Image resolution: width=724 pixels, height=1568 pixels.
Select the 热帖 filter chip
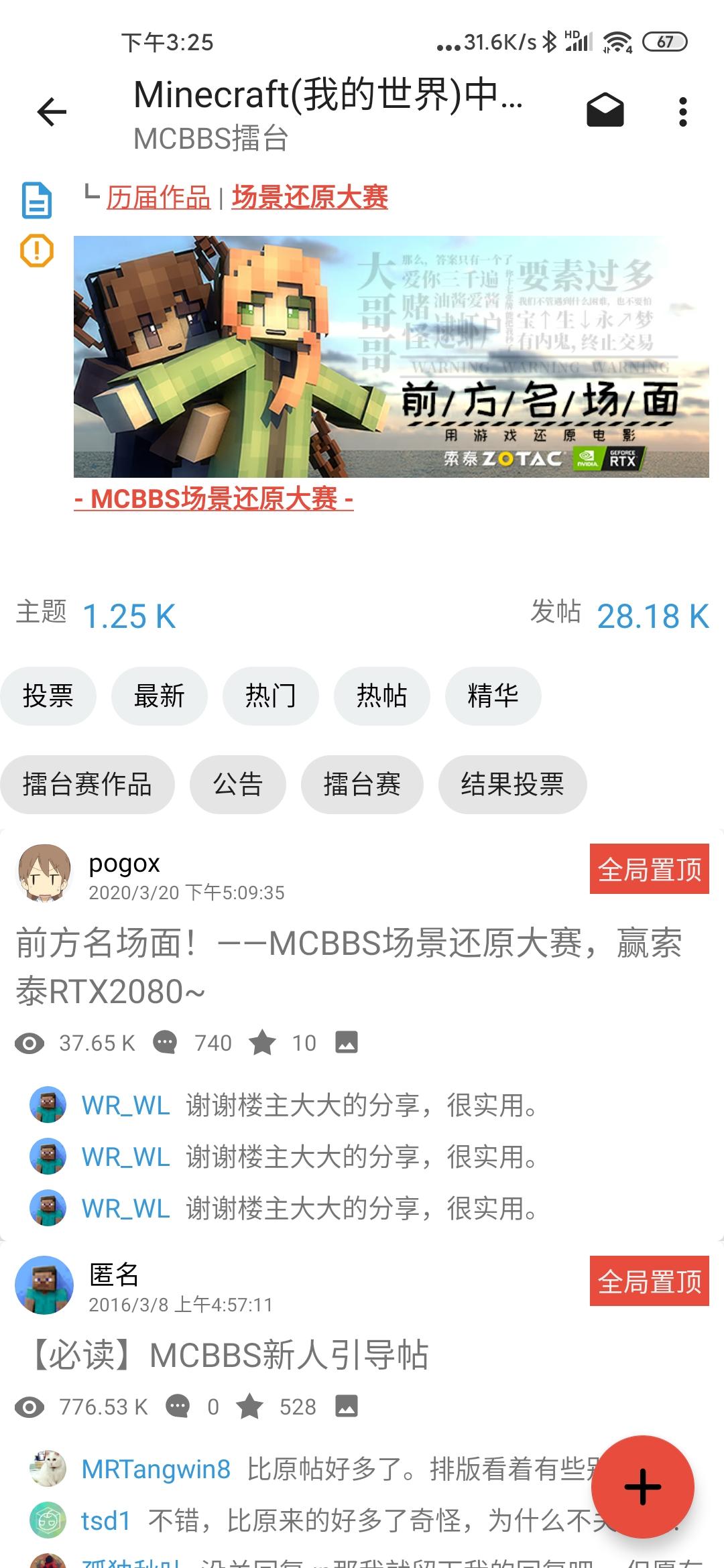[381, 696]
